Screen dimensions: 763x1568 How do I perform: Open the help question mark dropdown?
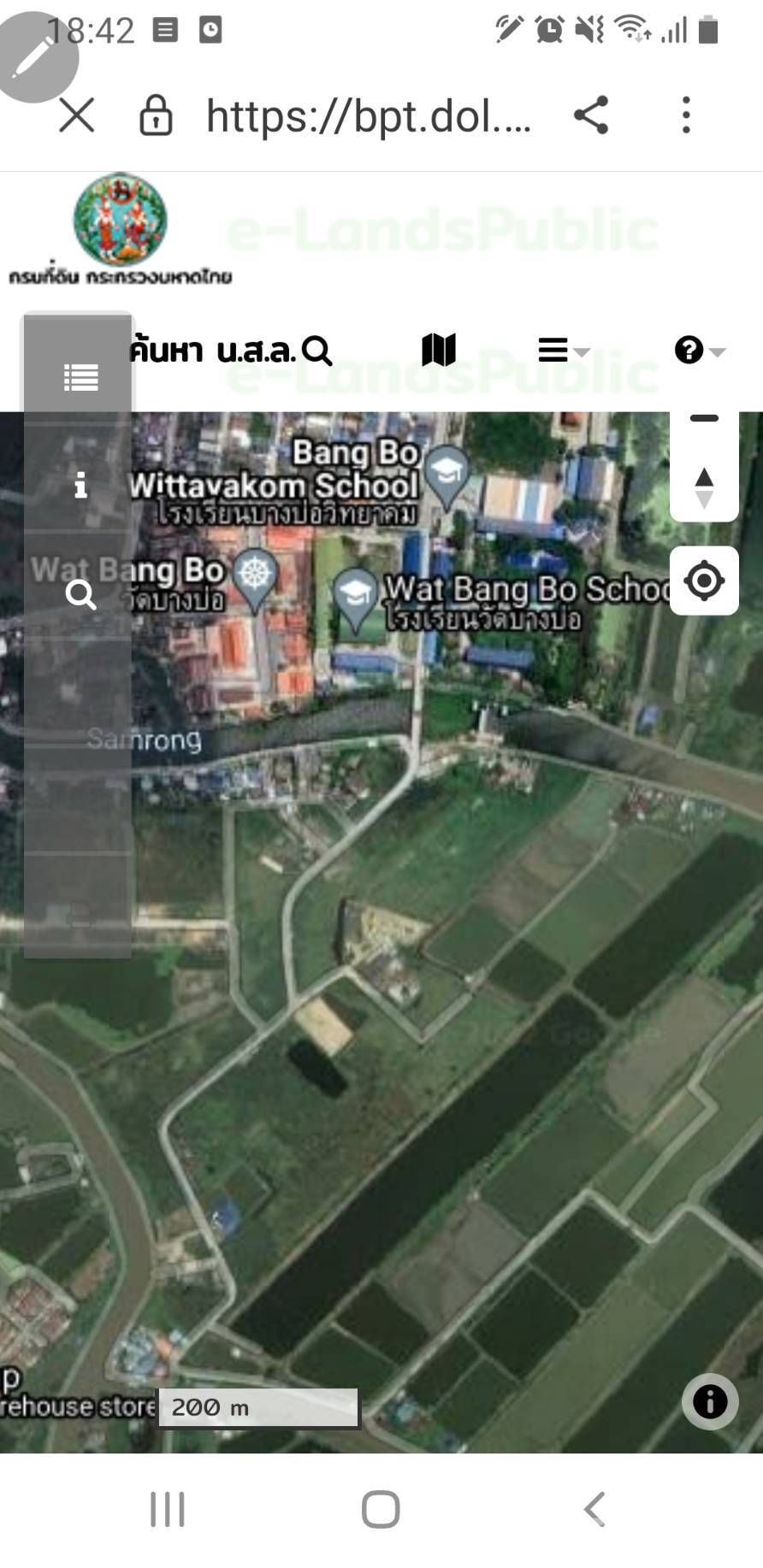[699, 350]
